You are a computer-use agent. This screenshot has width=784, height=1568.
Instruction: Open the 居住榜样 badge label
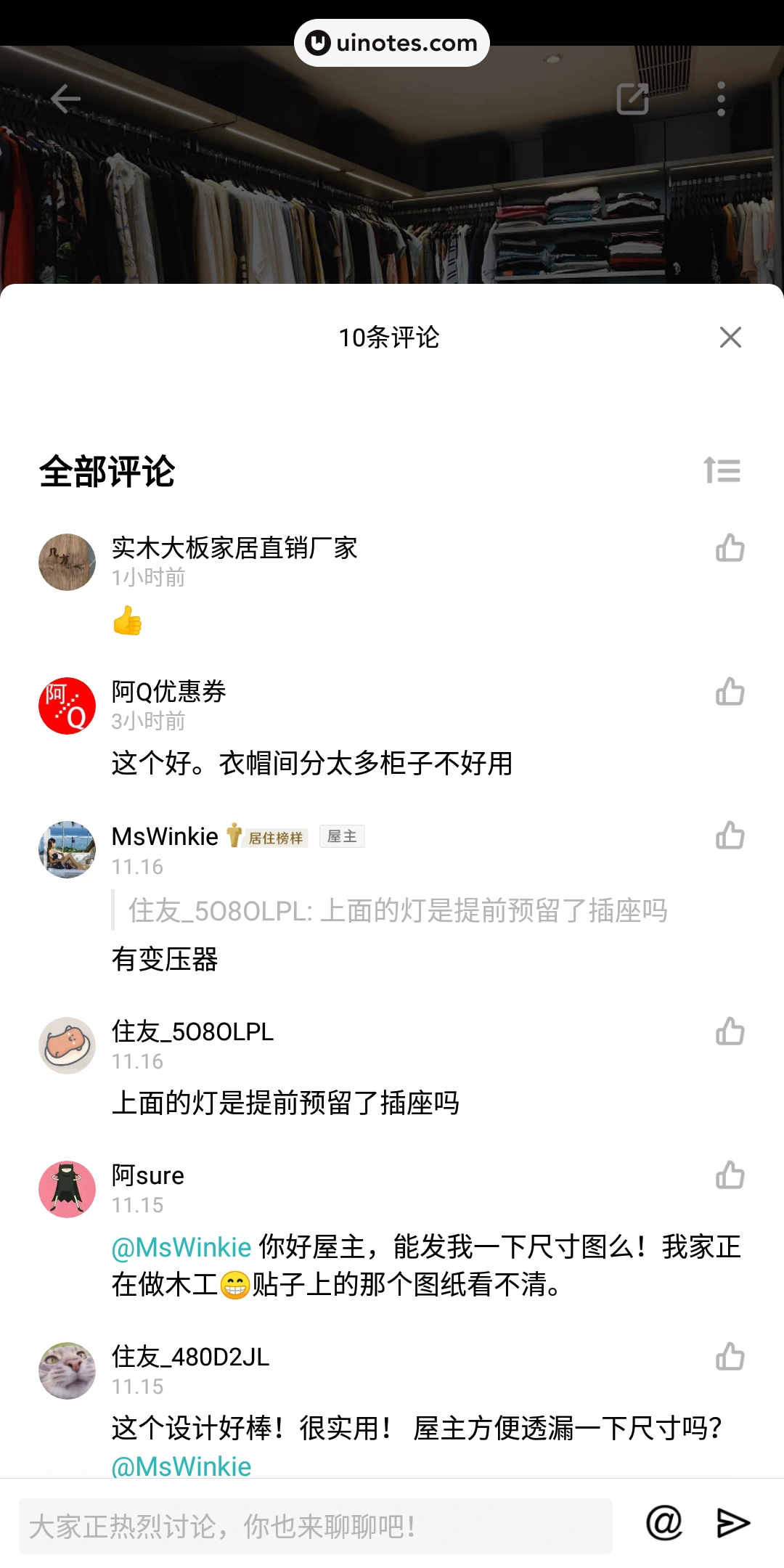coord(274,836)
